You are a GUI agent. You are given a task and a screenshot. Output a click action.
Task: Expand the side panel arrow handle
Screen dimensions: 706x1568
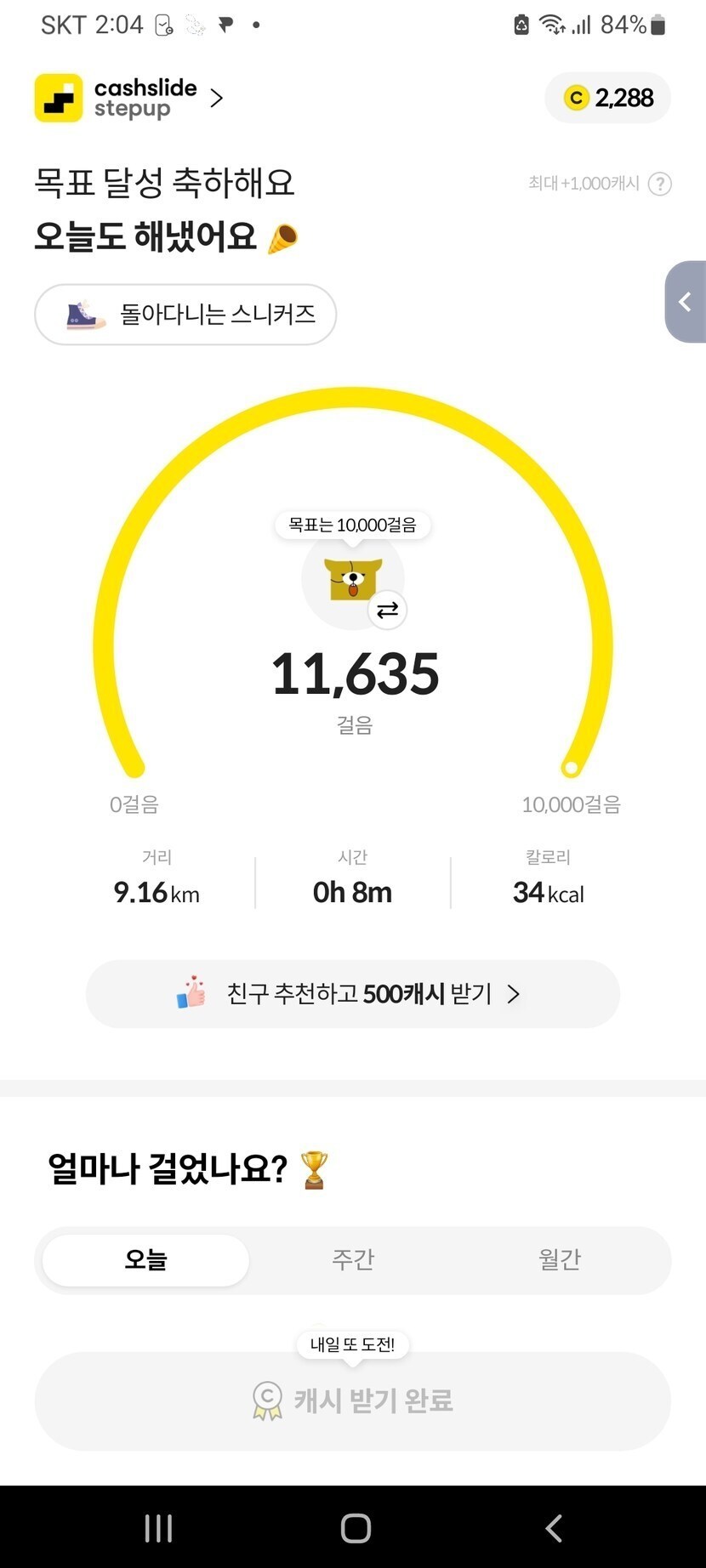[686, 302]
